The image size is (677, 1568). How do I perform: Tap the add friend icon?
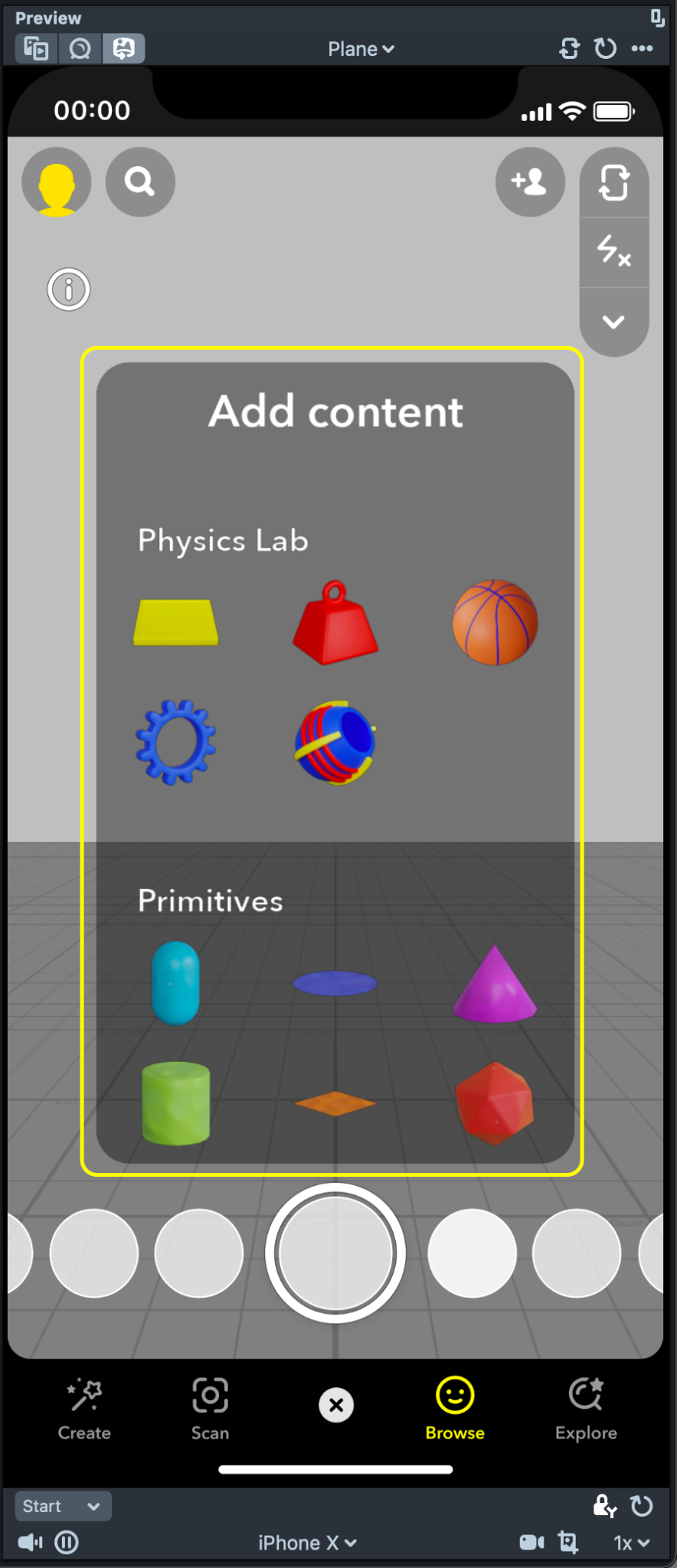[x=530, y=182]
